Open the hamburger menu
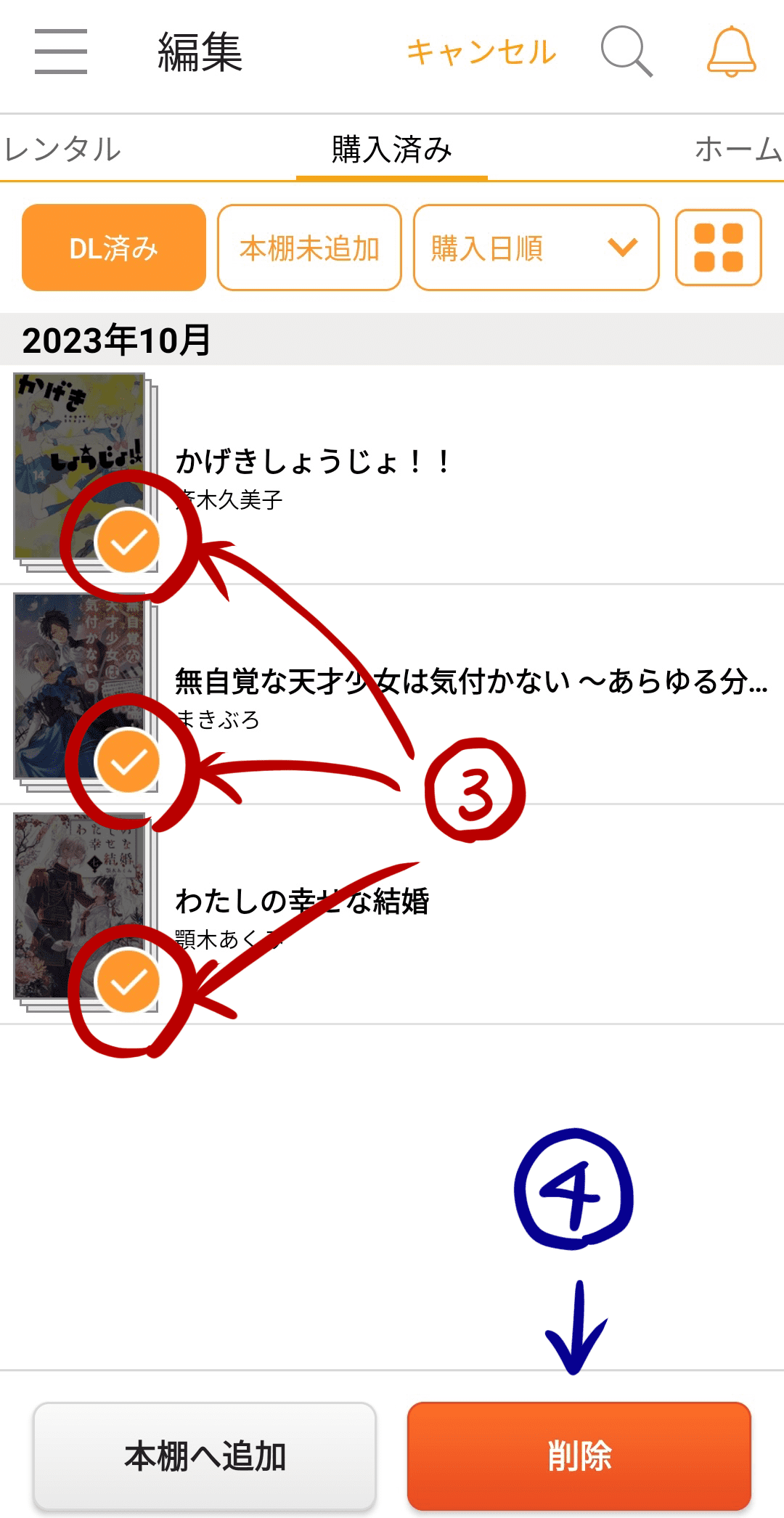The image size is (784, 1518). click(x=61, y=52)
